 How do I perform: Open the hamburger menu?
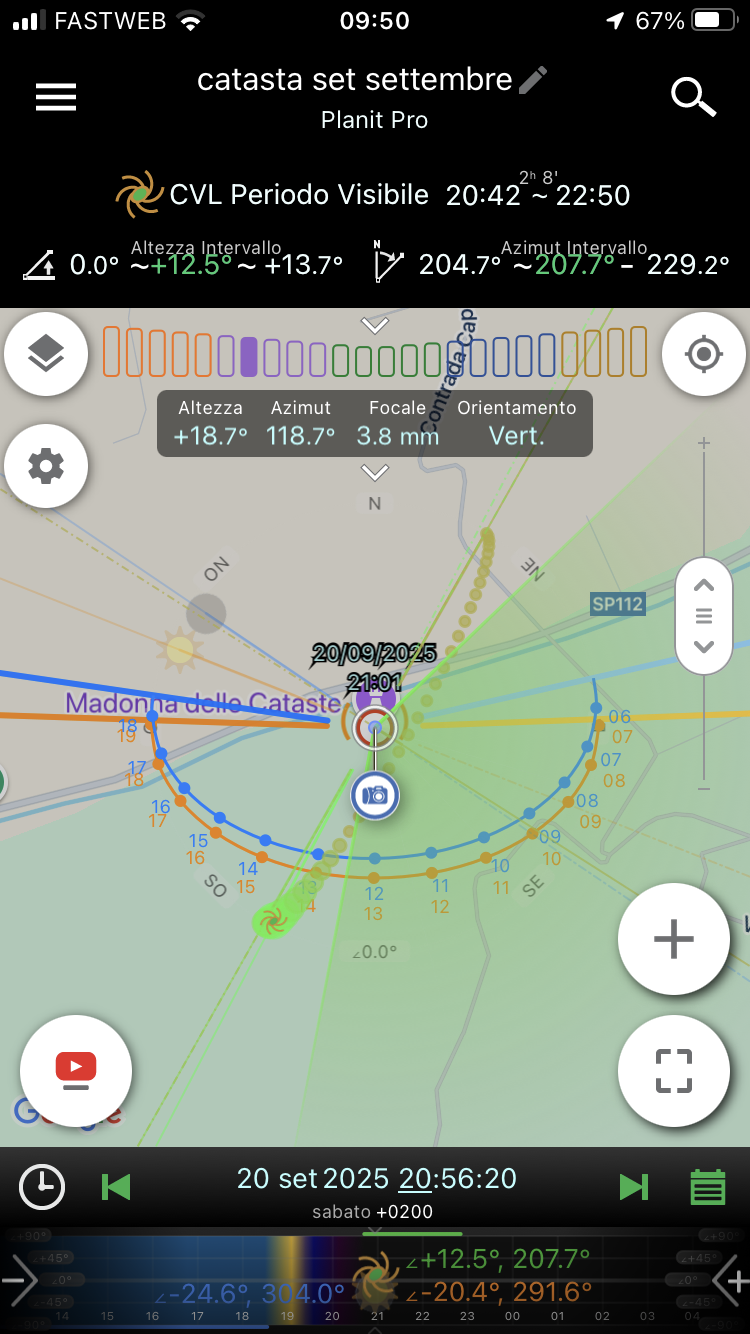56,97
